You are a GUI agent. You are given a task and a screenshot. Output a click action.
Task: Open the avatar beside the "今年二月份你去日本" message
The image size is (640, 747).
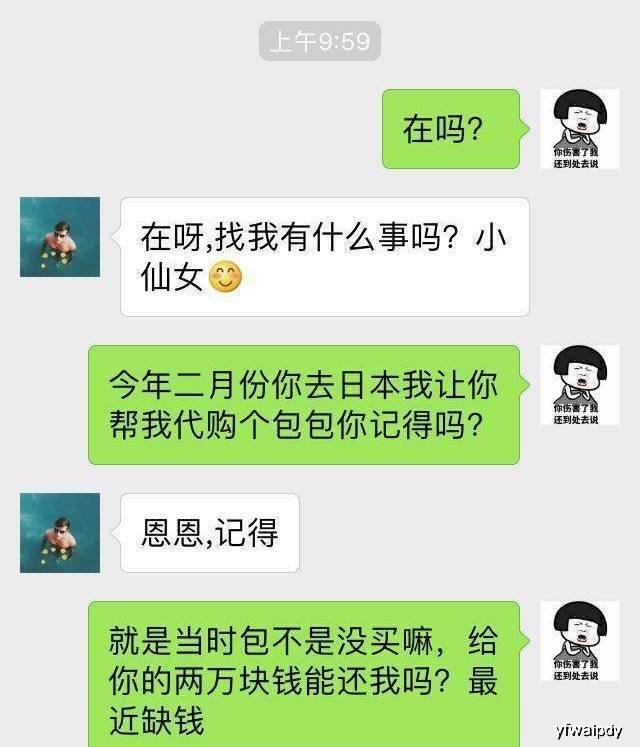click(580, 385)
